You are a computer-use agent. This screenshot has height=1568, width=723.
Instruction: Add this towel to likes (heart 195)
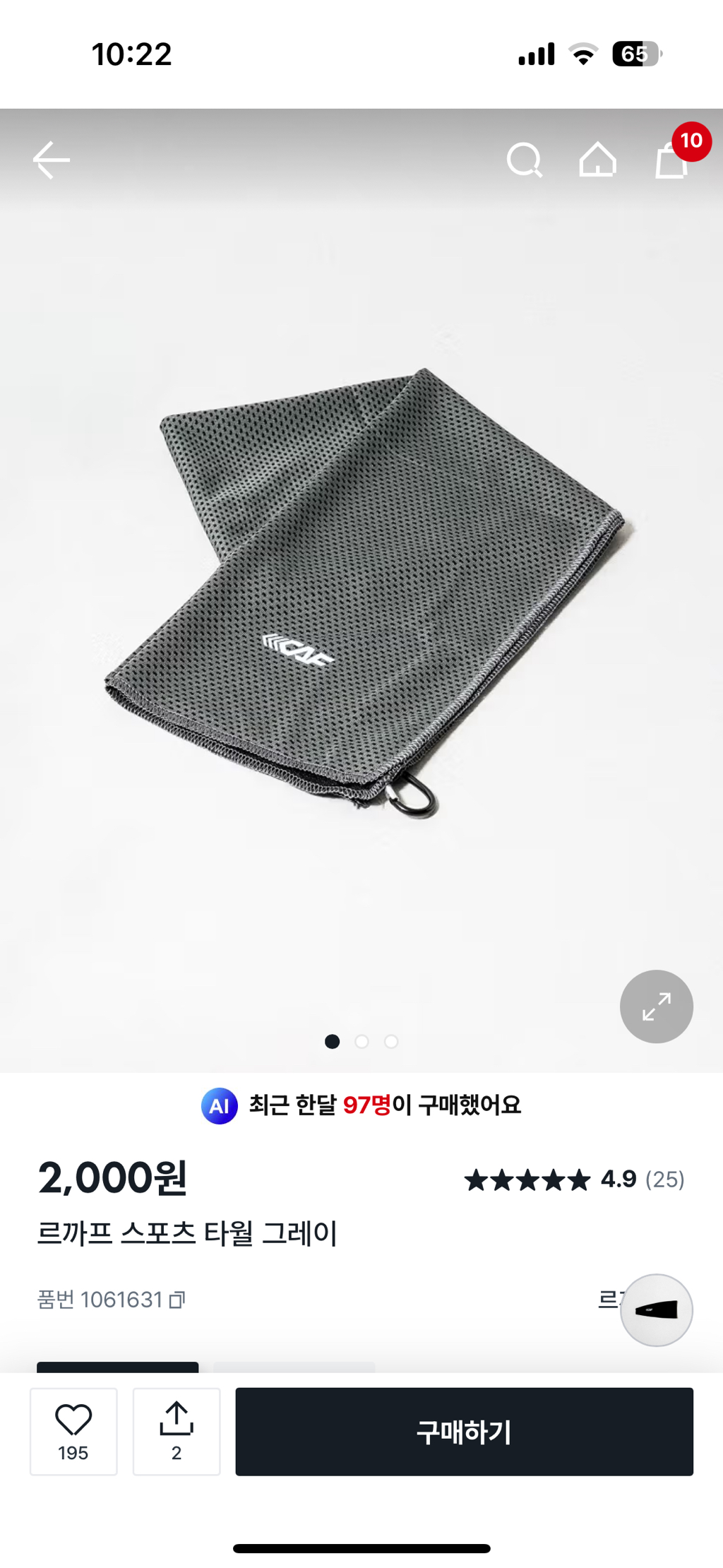click(73, 1431)
